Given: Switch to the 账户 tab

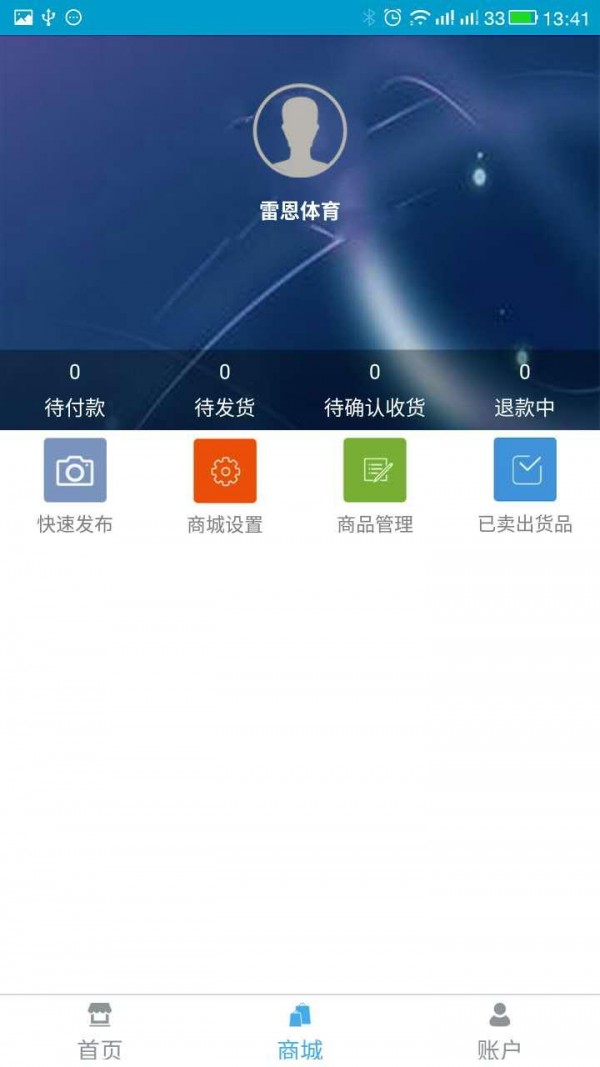Looking at the screenshot, I should point(500,1031).
